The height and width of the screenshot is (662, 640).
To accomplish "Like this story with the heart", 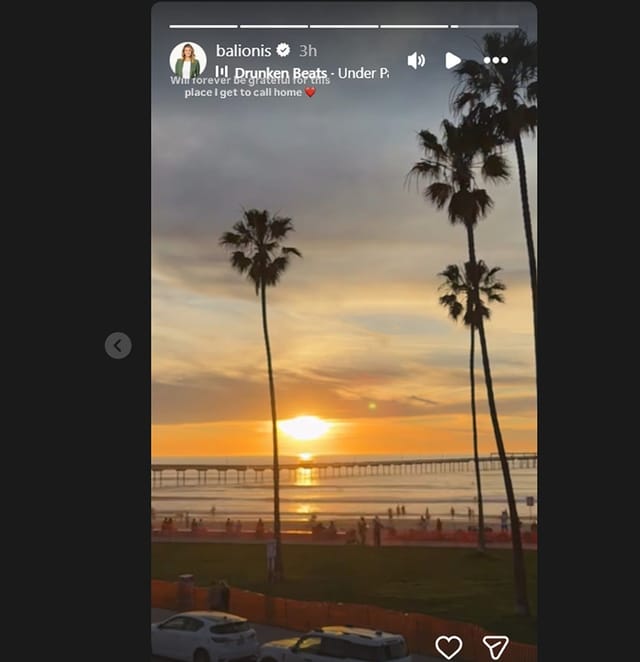I will click(x=449, y=646).
